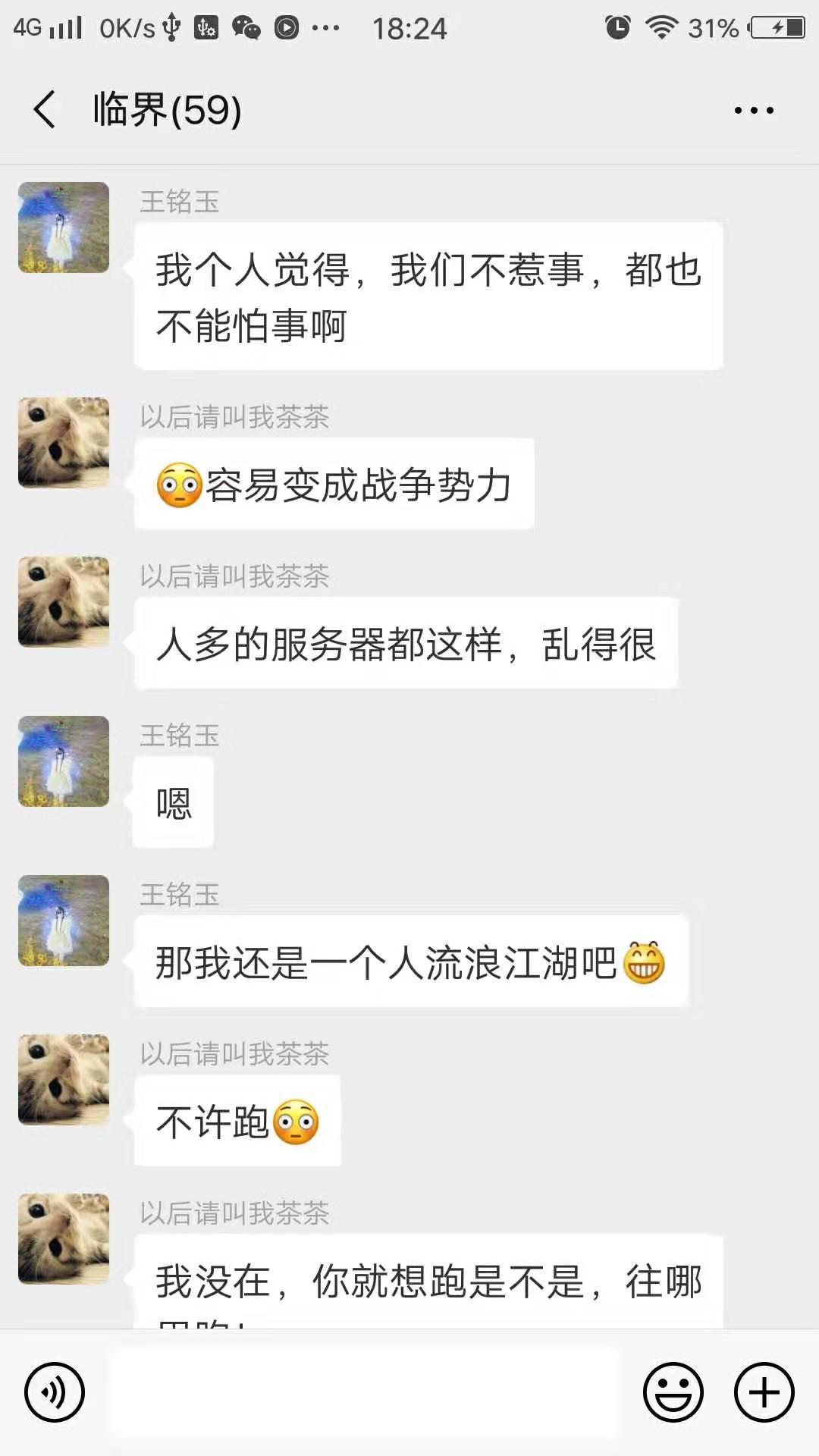The width and height of the screenshot is (819, 1456).
Task: Open 王铭玉's avatar beside 我个人觉得 message
Action: pos(64,227)
